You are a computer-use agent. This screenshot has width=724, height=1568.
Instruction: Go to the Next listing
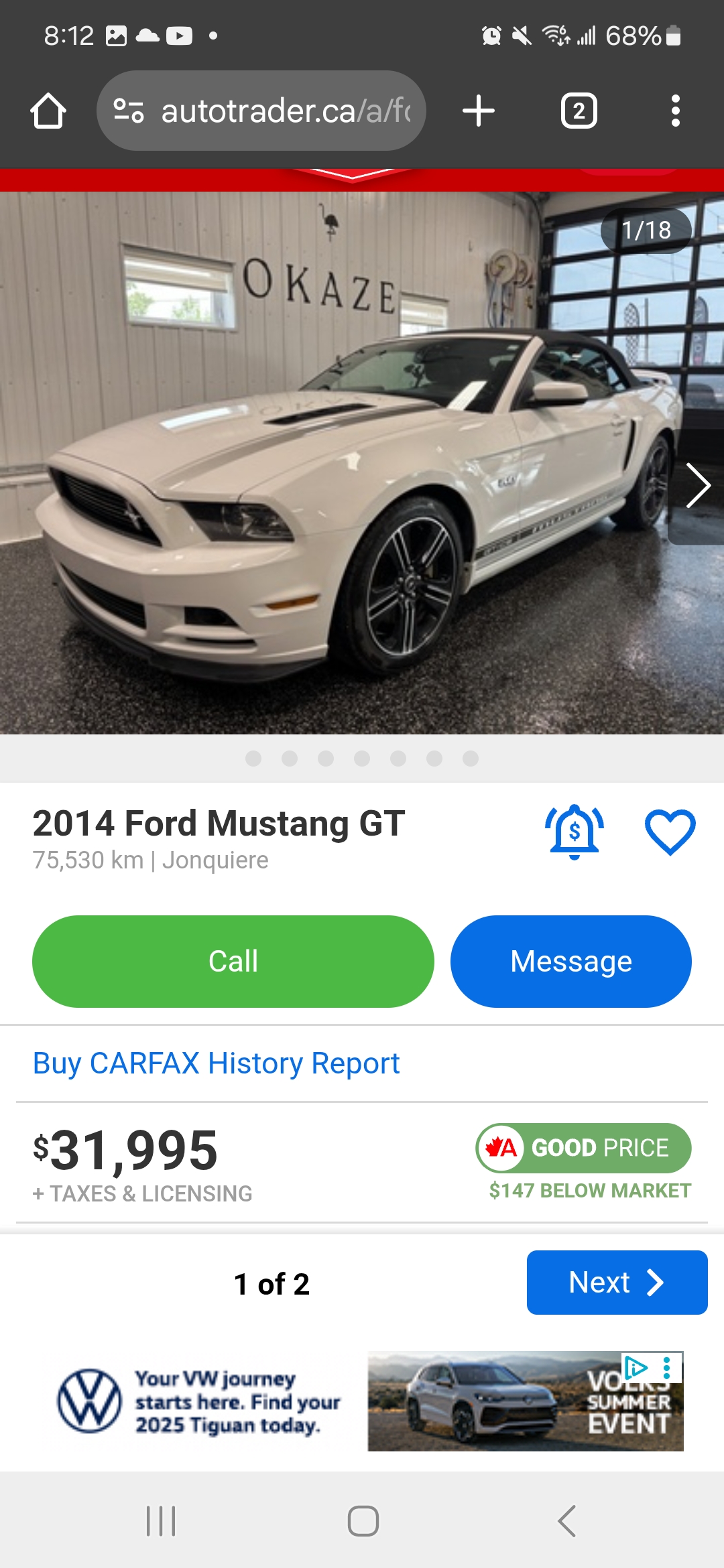[617, 1283]
